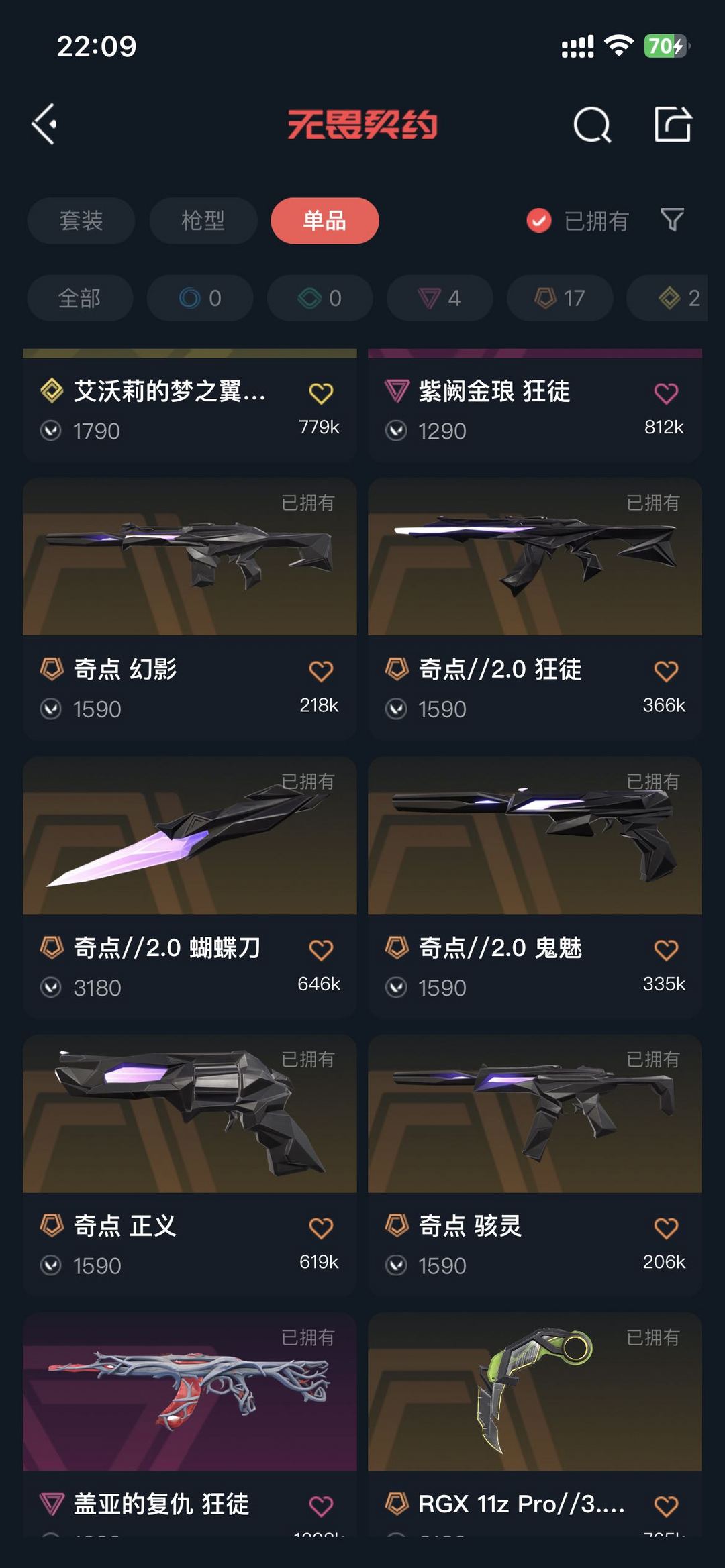Open the search icon in the header
Image resolution: width=725 pixels, height=1568 pixels.
coord(592,125)
